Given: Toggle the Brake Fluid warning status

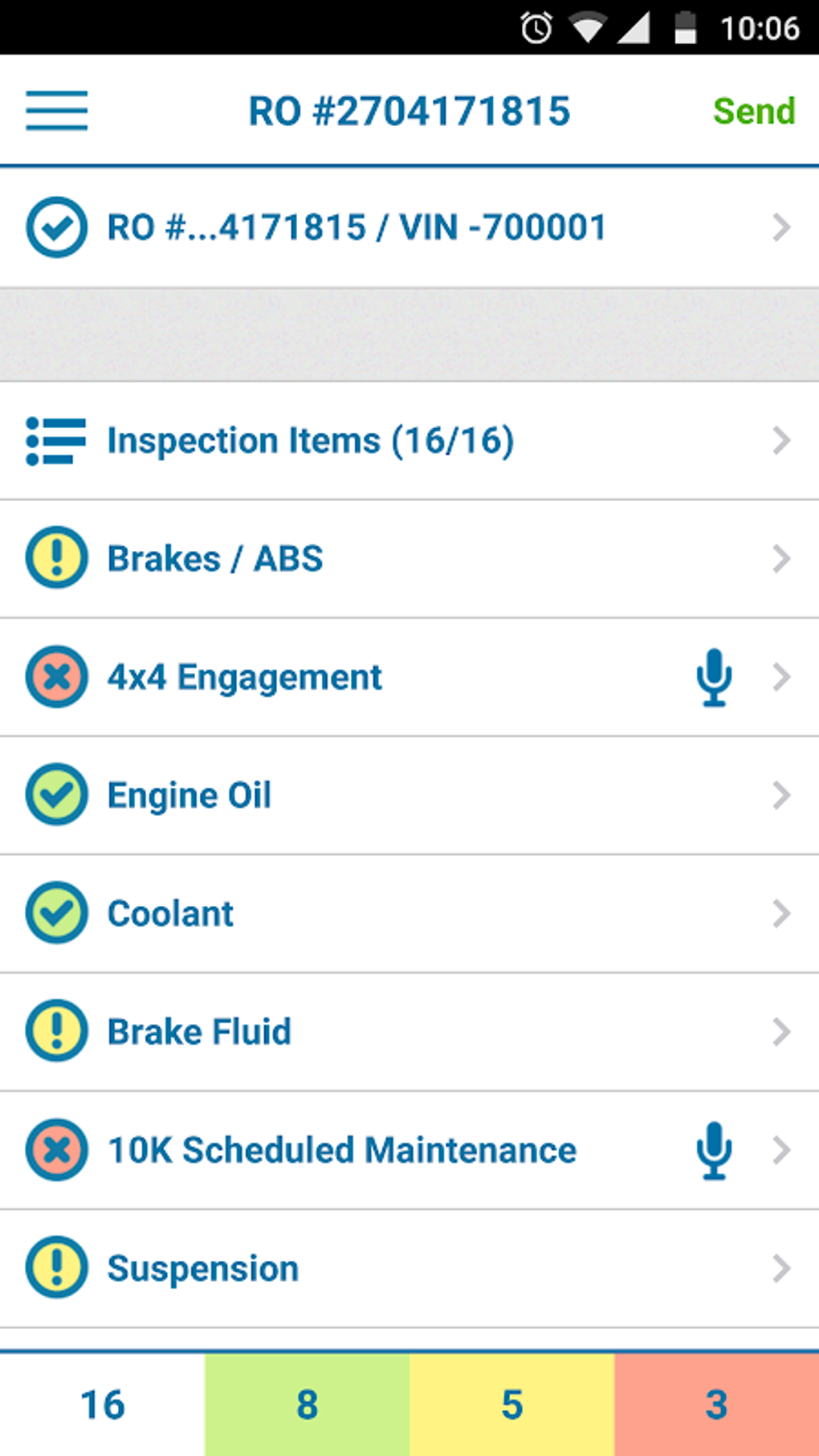Looking at the screenshot, I should point(56,1031).
